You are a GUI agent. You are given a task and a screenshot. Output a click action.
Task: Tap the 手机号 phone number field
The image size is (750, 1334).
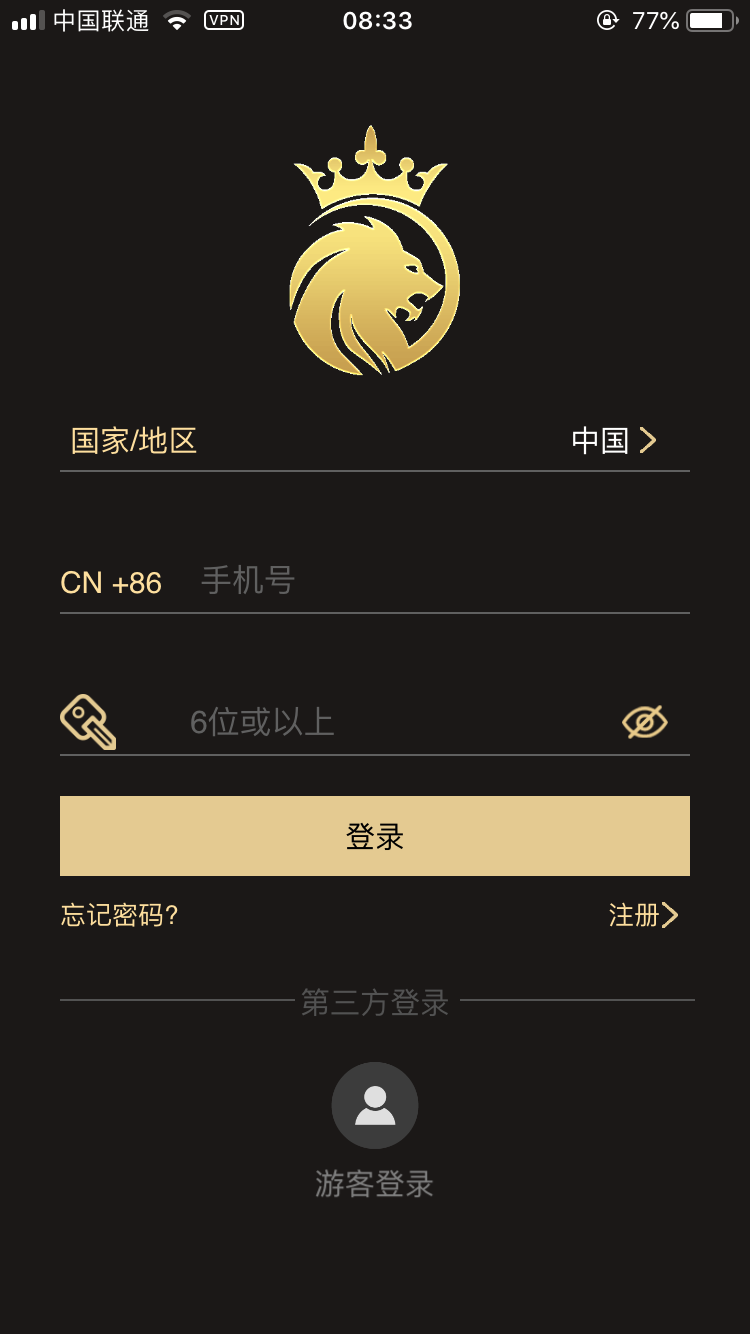point(440,581)
